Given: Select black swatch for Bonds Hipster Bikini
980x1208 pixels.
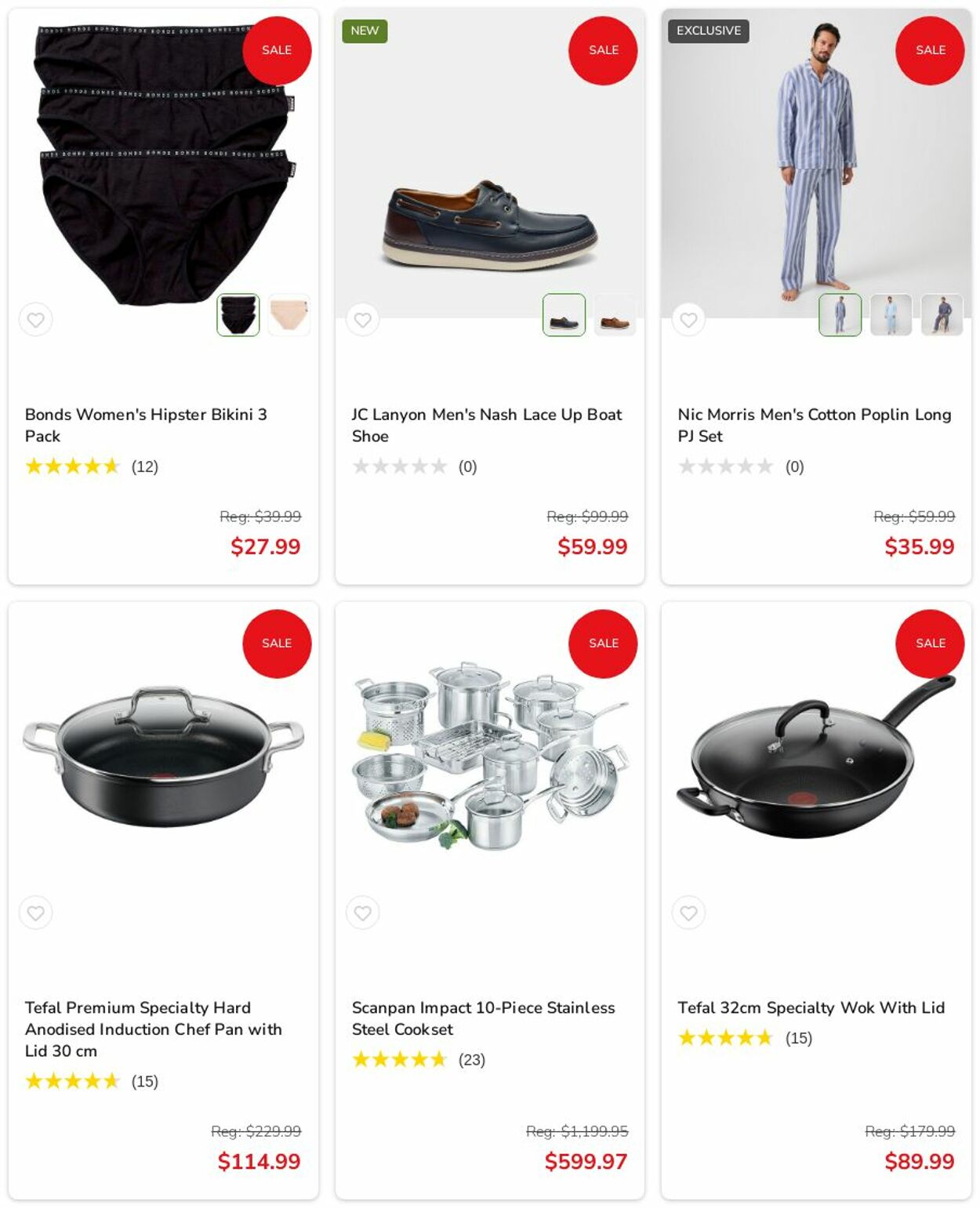Looking at the screenshot, I should (238, 315).
